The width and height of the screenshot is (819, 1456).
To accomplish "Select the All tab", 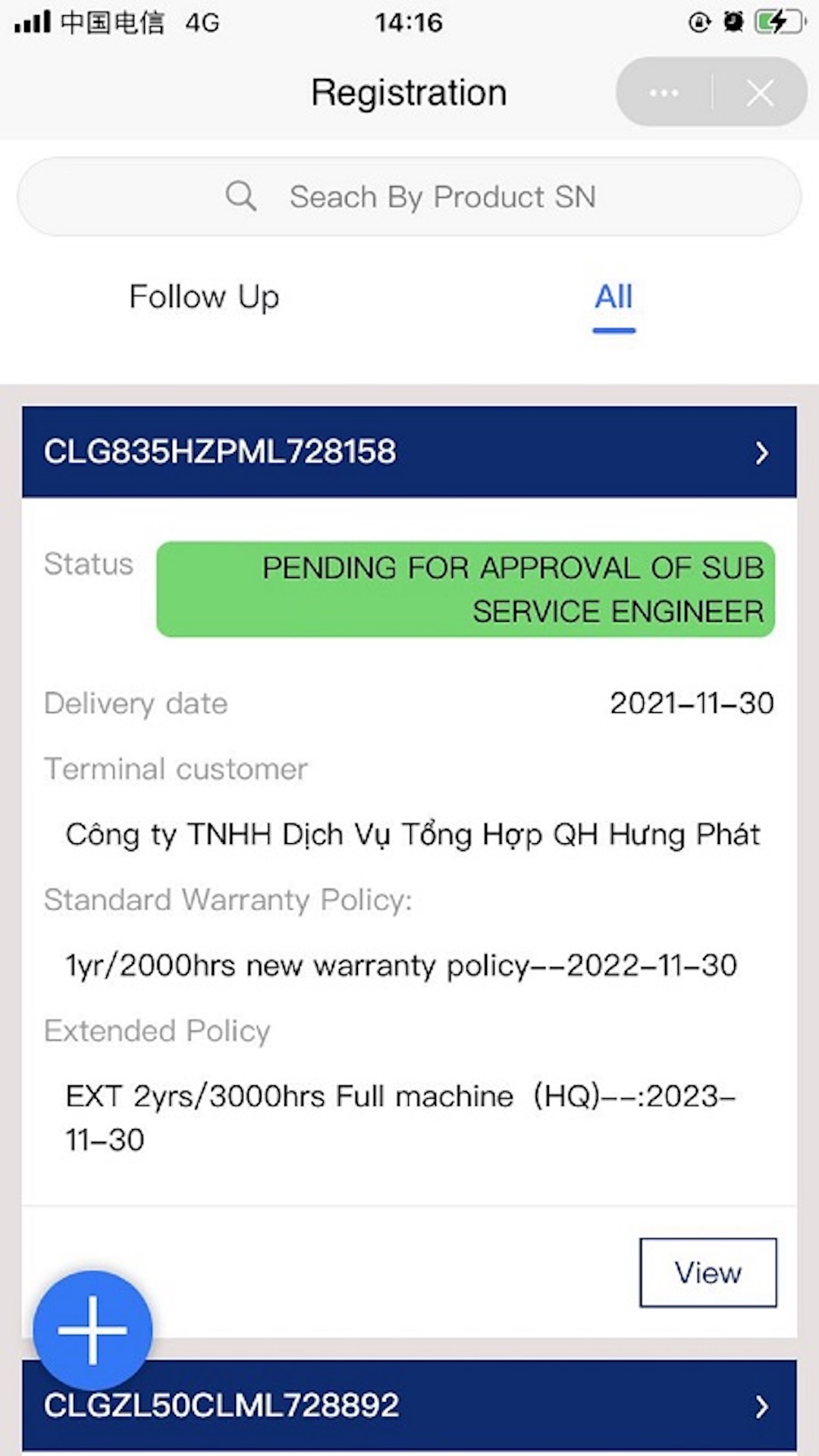I will (613, 298).
